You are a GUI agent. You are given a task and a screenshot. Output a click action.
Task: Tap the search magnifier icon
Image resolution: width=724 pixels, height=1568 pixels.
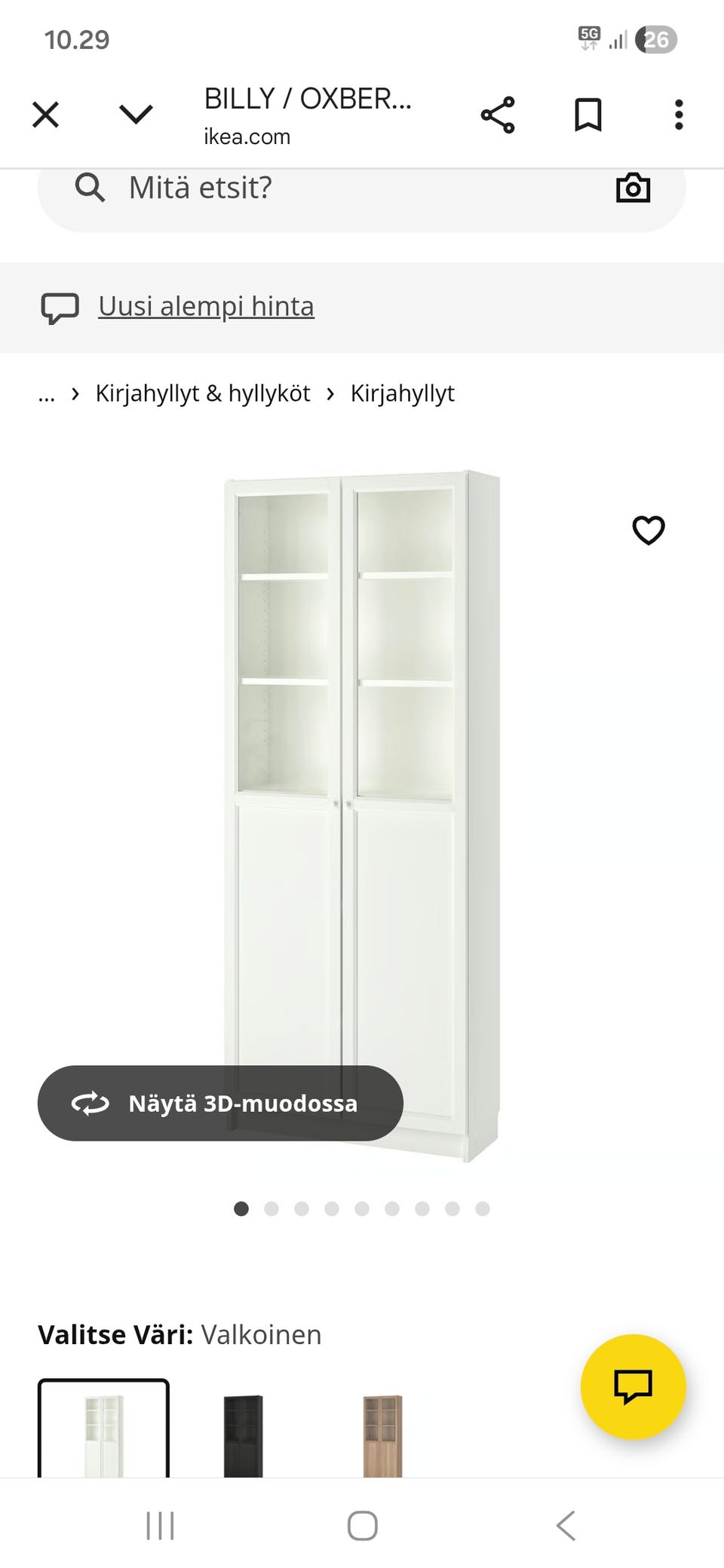[90, 188]
